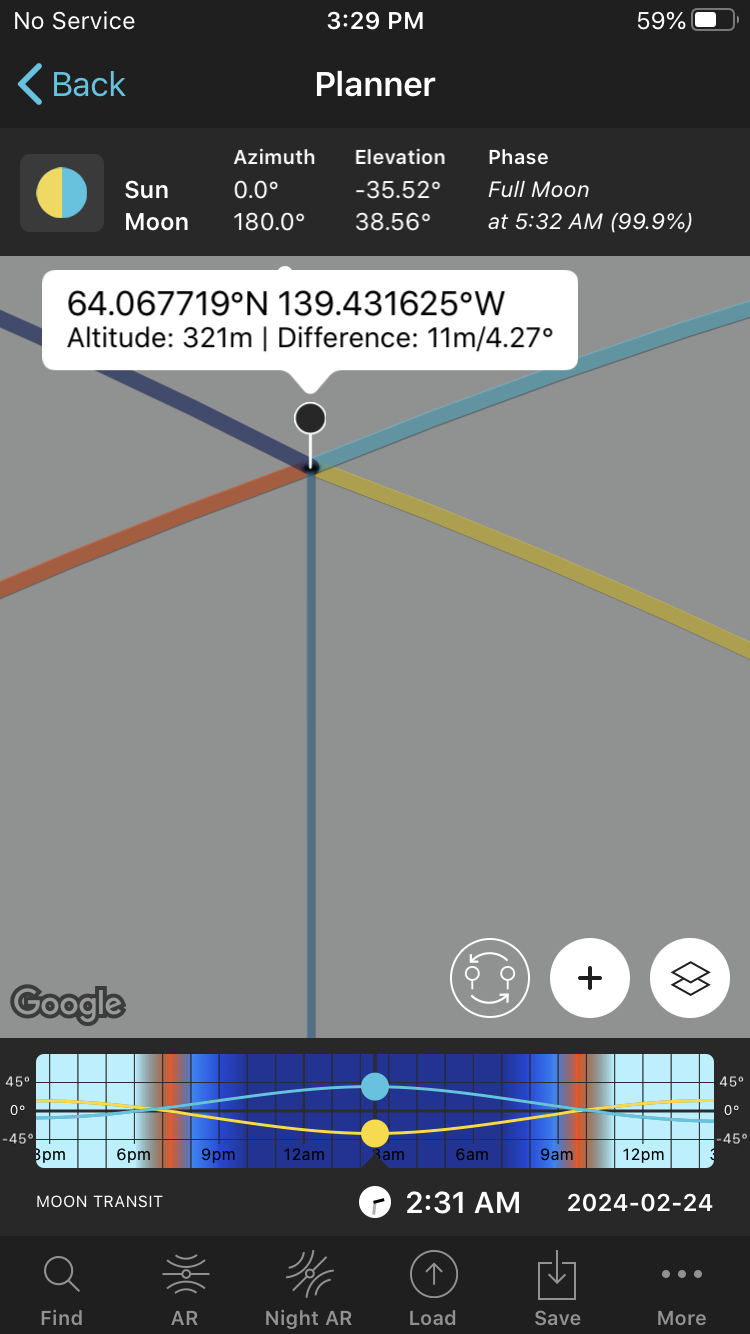750x1334 pixels.
Task: Tap the coordinates info callout
Action: [310, 320]
